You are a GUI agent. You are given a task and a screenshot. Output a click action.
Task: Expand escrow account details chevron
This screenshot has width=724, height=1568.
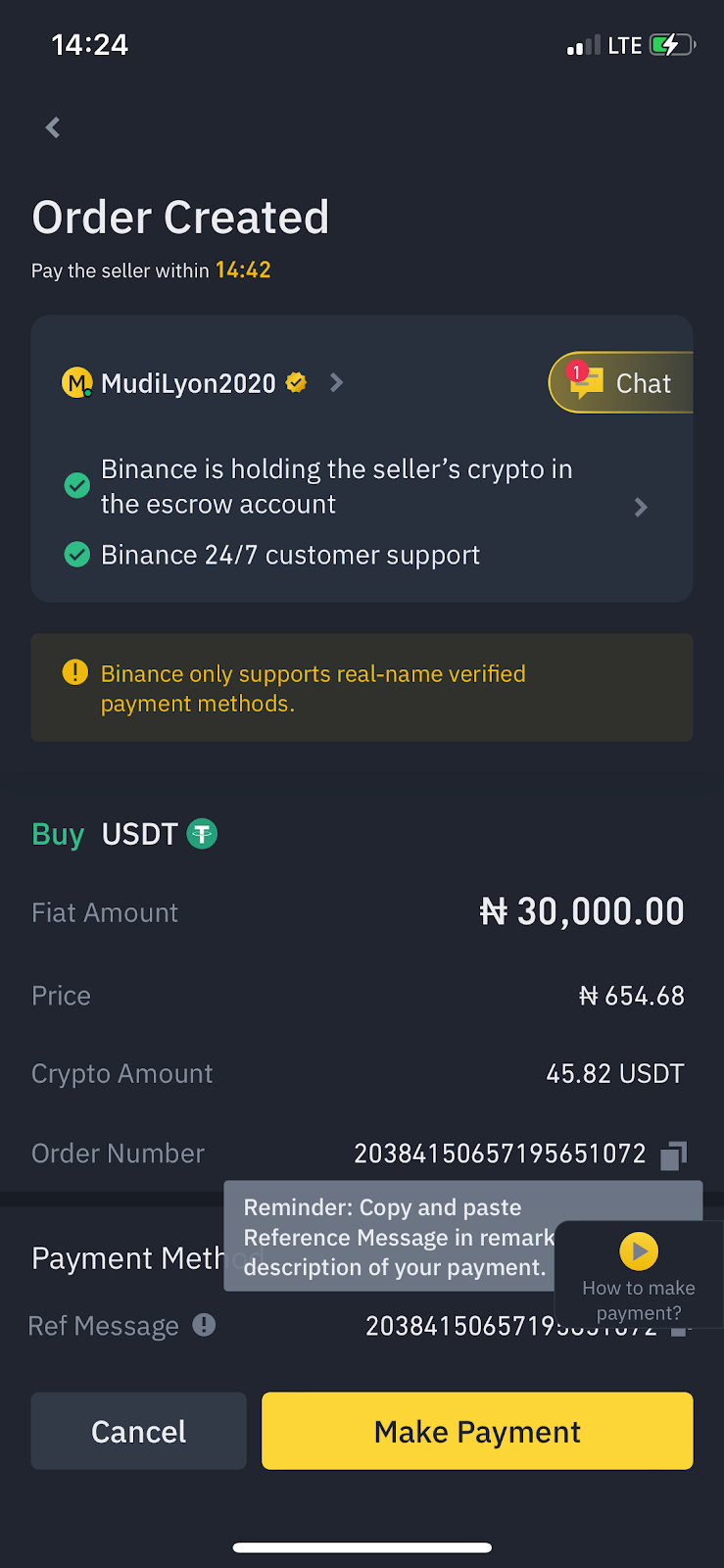tap(641, 508)
